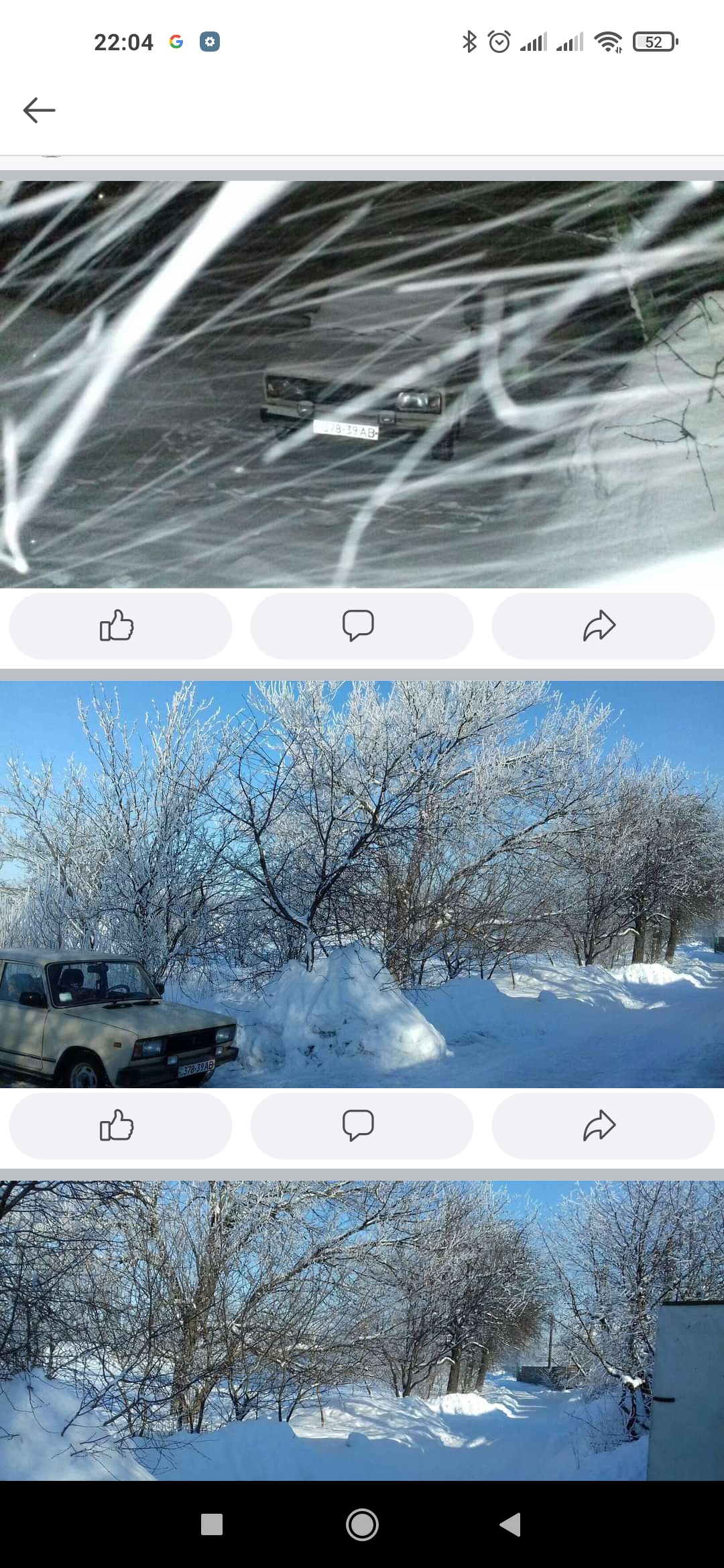The image size is (724, 1568).
Task: Comment on the daytime beige car photo
Action: (x=361, y=1126)
